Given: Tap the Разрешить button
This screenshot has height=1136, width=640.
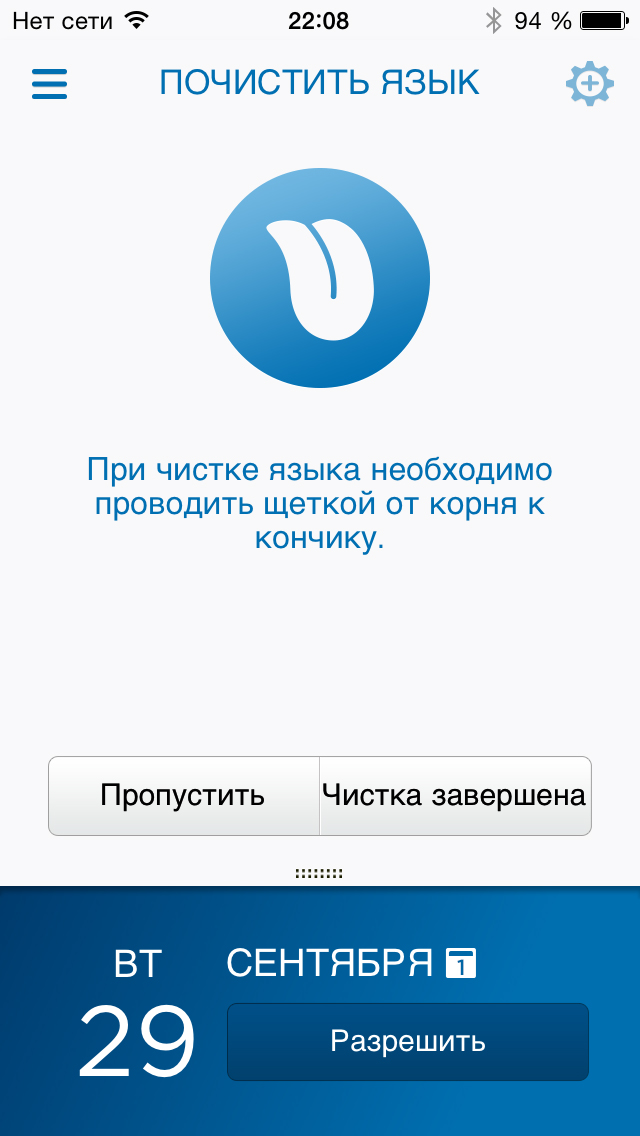Looking at the screenshot, I should 408,1041.
